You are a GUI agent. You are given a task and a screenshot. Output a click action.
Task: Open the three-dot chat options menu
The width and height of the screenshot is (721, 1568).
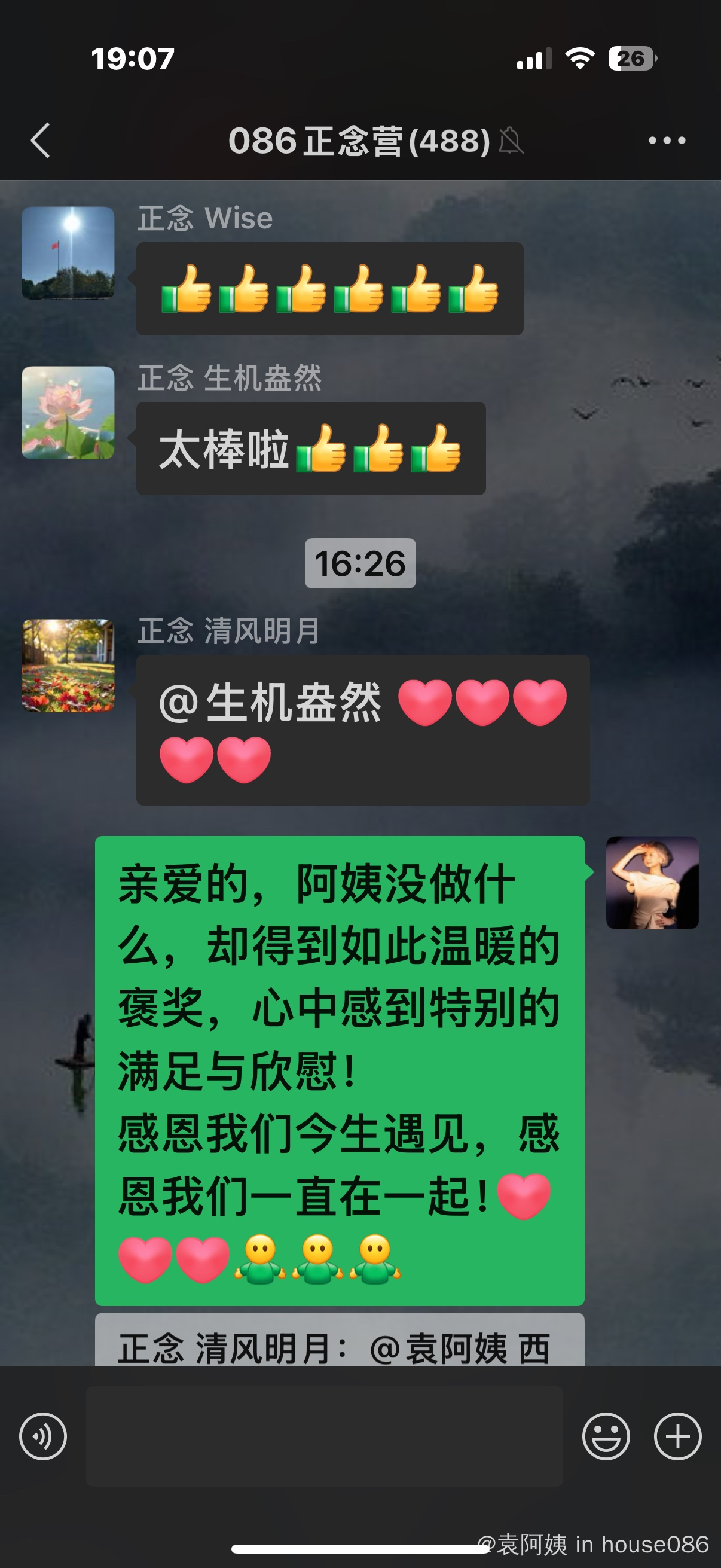pyautogui.click(x=666, y=141)
